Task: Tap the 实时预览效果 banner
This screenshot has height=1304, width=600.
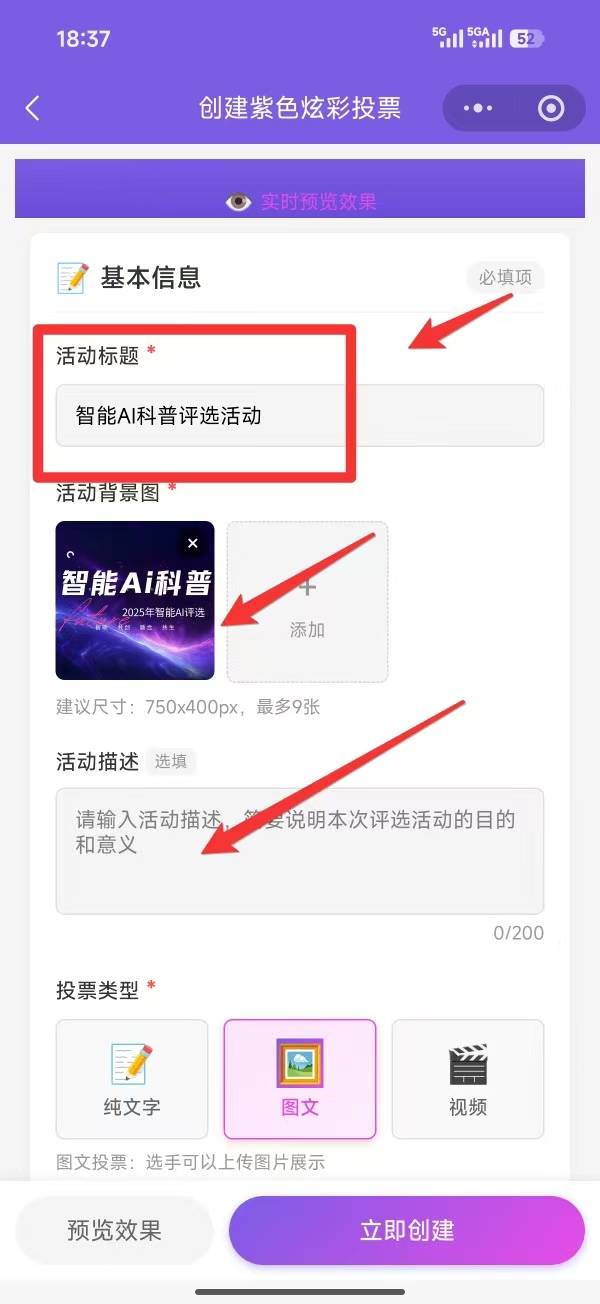Action: pos(300,201)
